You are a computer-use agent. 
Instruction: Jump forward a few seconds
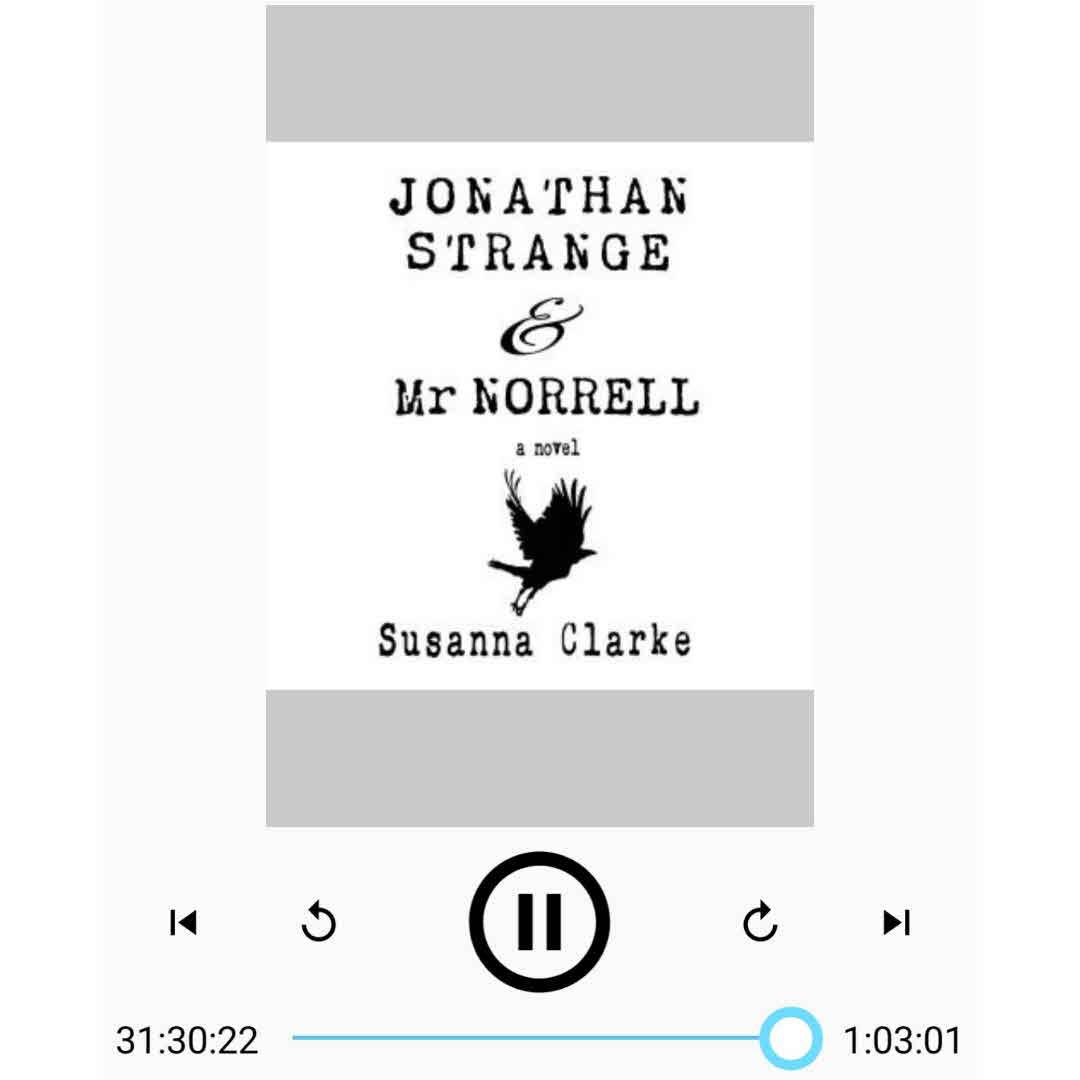[x=760, y=922]
